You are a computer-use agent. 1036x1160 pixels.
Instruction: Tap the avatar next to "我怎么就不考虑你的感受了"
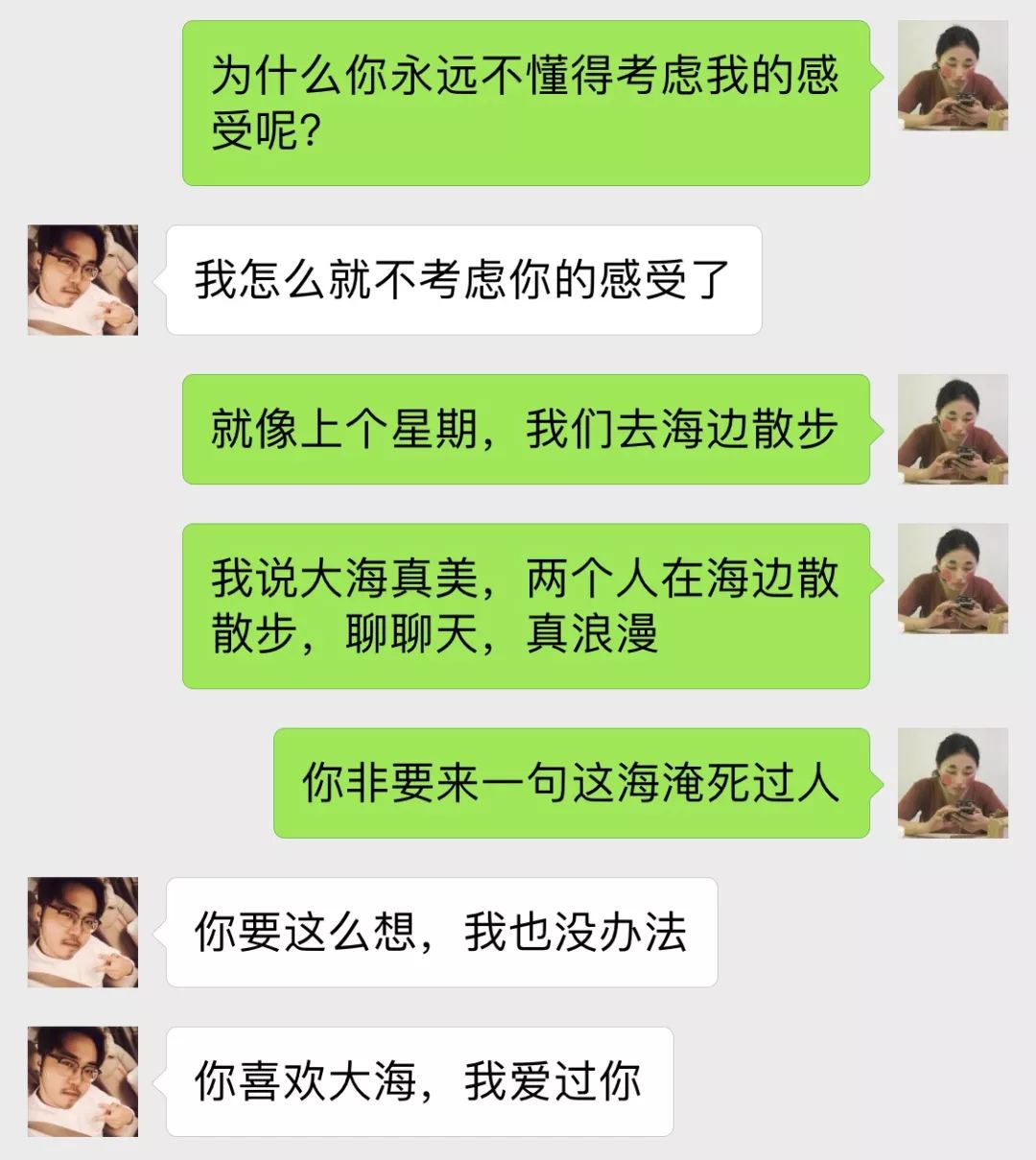pyautogui.click(x=82, y=280)
